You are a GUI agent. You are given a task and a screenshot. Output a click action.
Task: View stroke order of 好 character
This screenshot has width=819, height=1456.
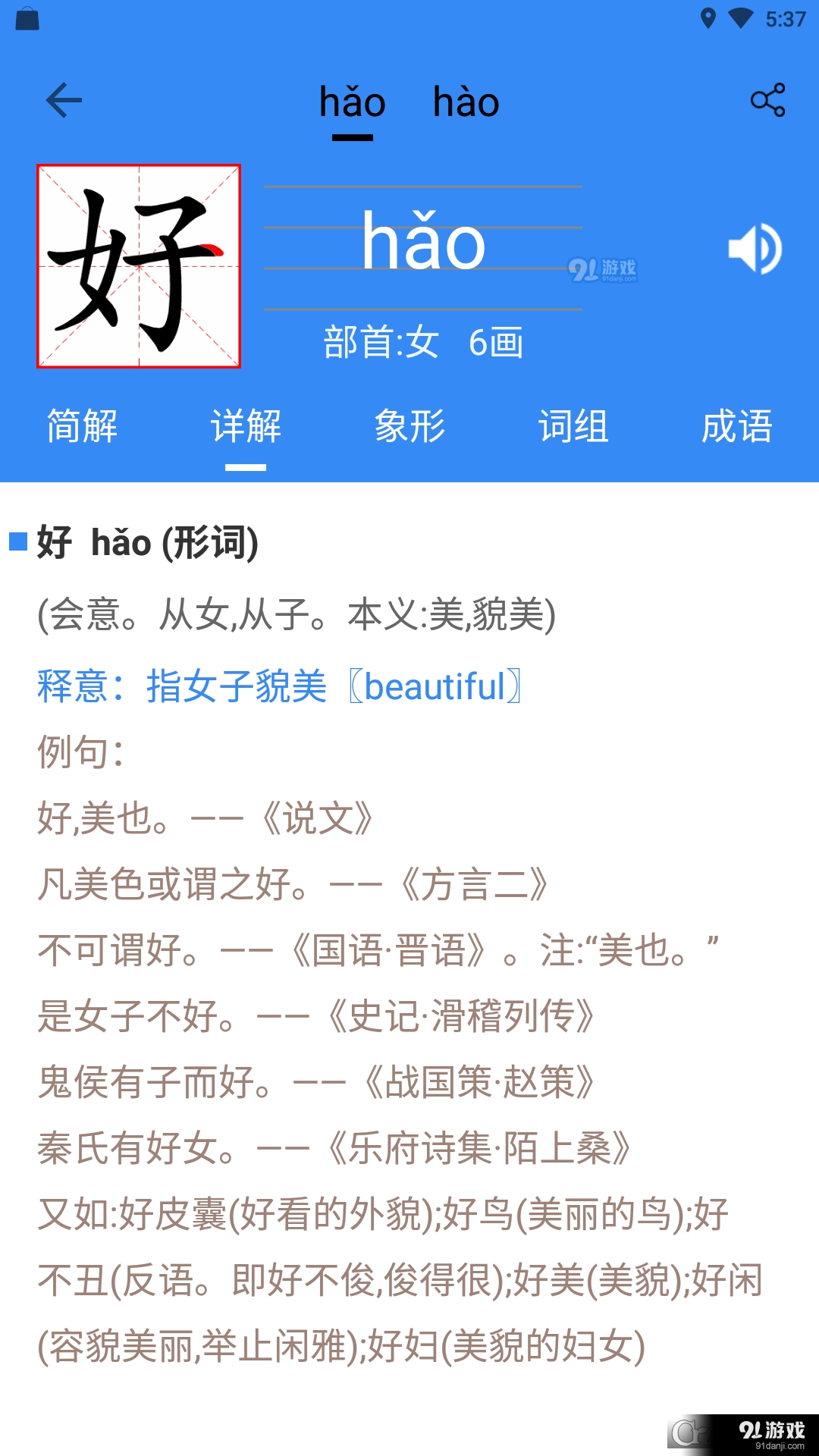(x=139, y=266)
